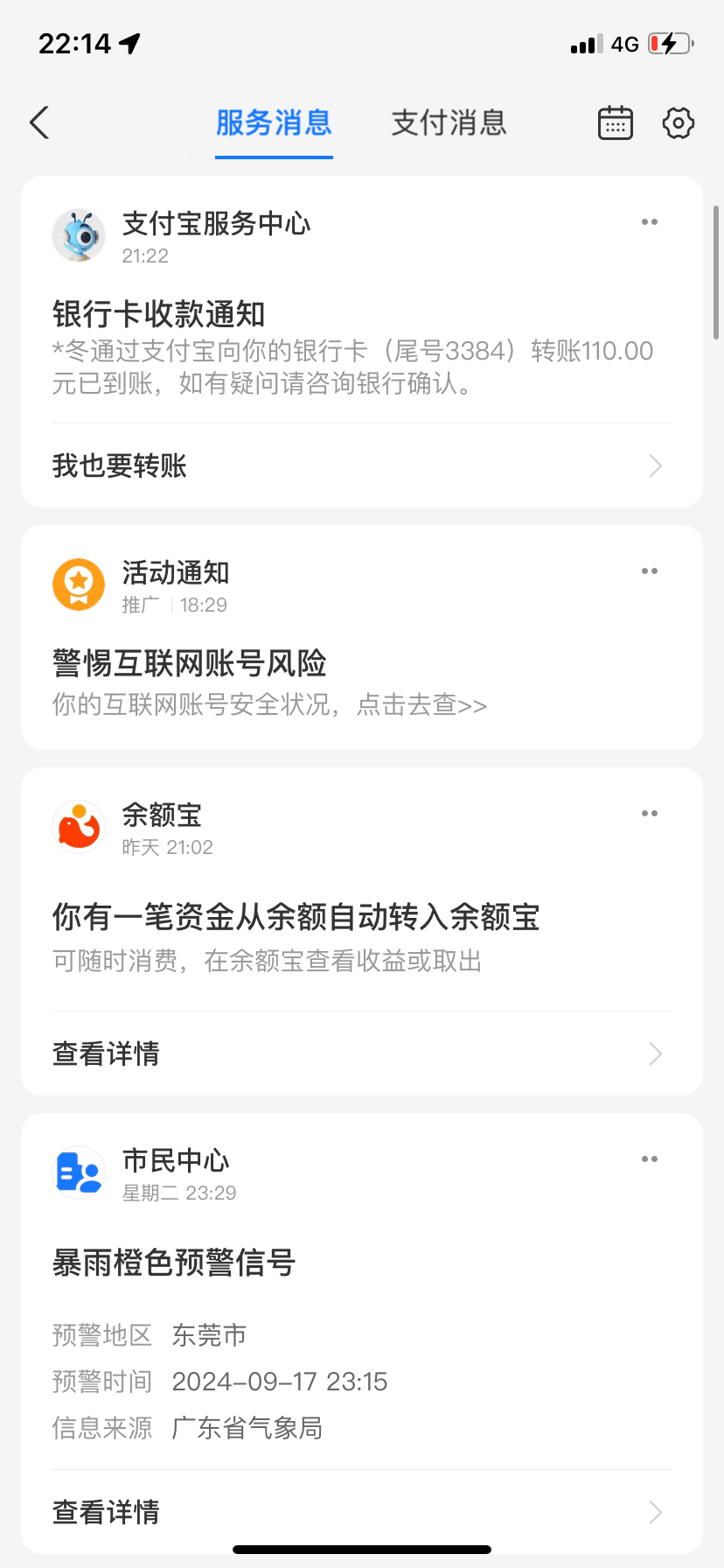Switch to the 支付消息 tab
724x1568 pixels.
point(449,123)
